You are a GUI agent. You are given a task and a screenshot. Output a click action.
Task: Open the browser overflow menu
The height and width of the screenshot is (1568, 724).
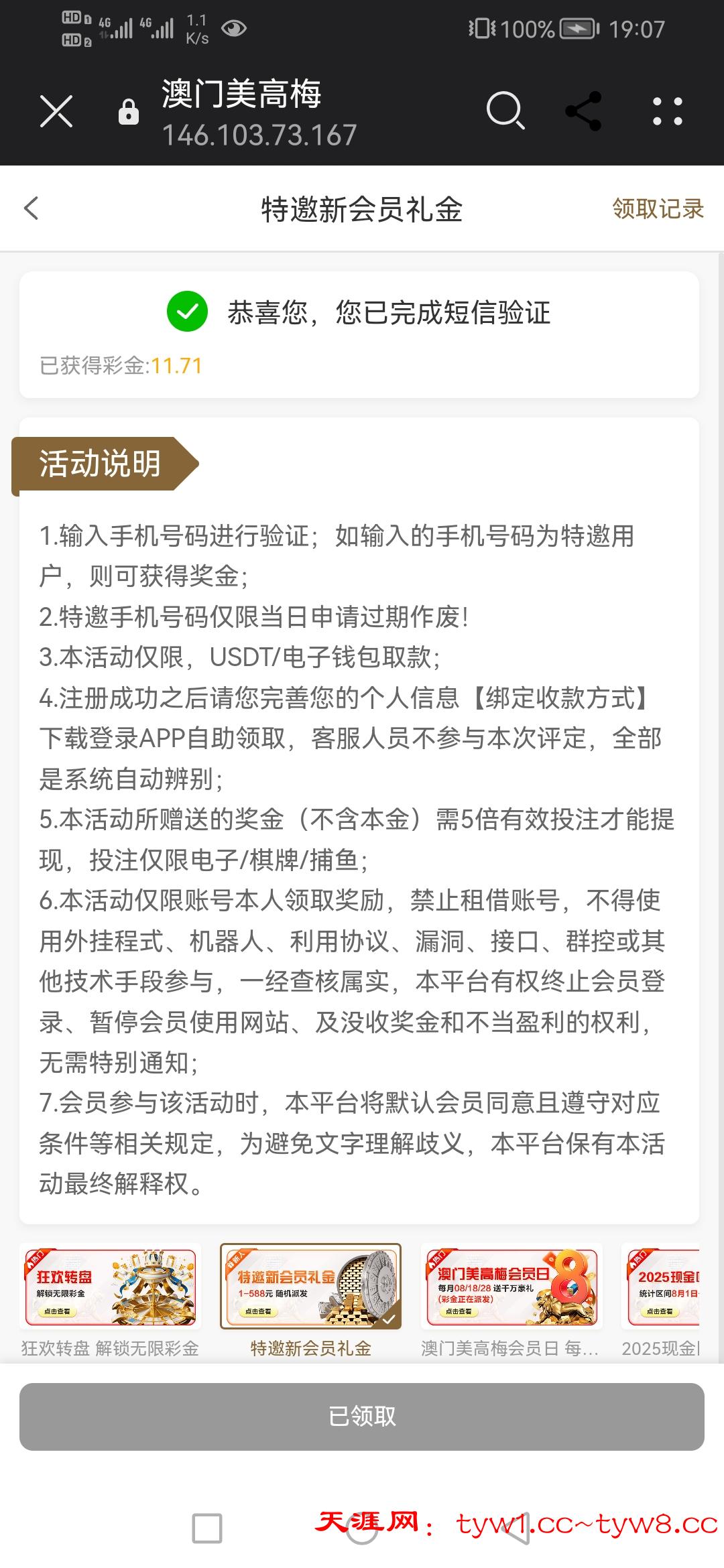tap(667, 111)
